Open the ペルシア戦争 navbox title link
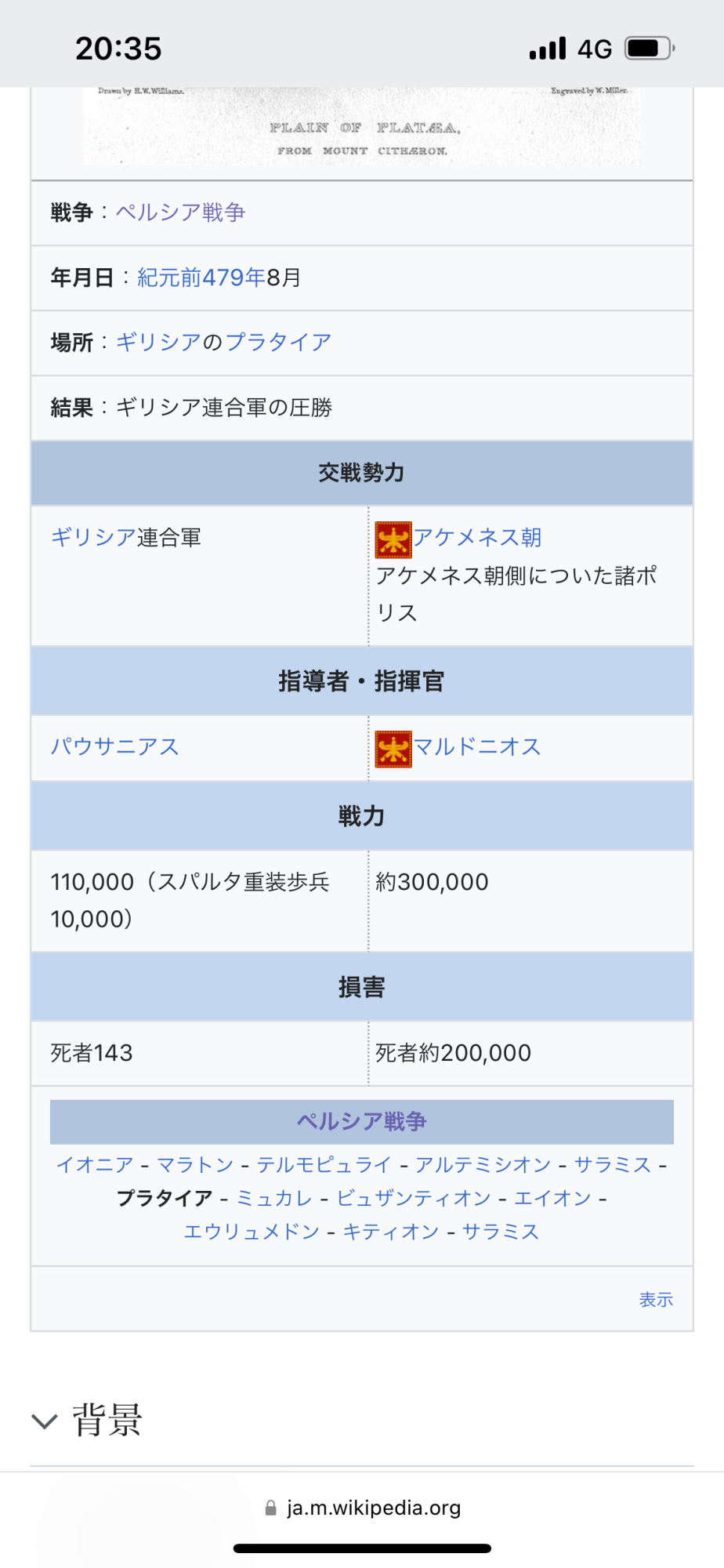 361,1122
